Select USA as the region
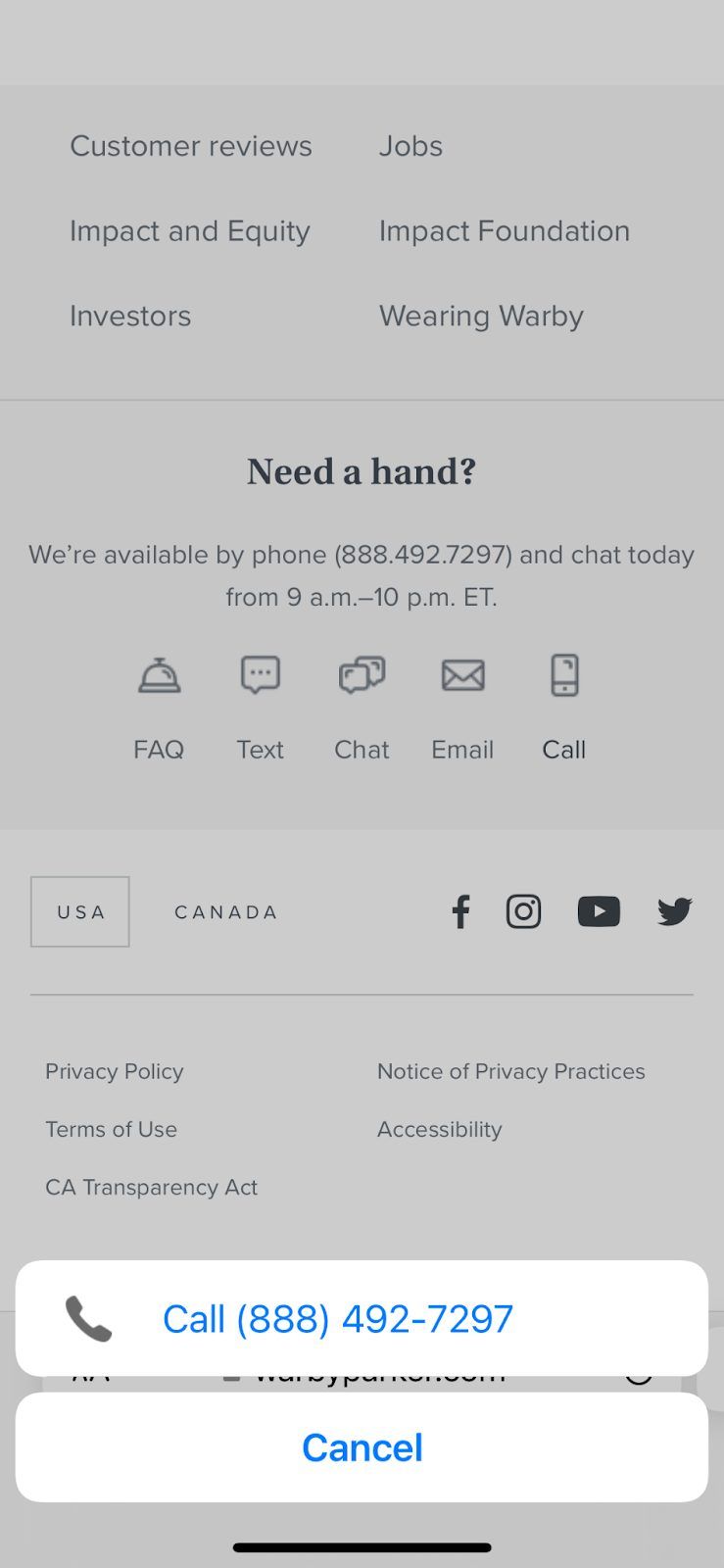The image size is (724, 1568). point(80,911)
